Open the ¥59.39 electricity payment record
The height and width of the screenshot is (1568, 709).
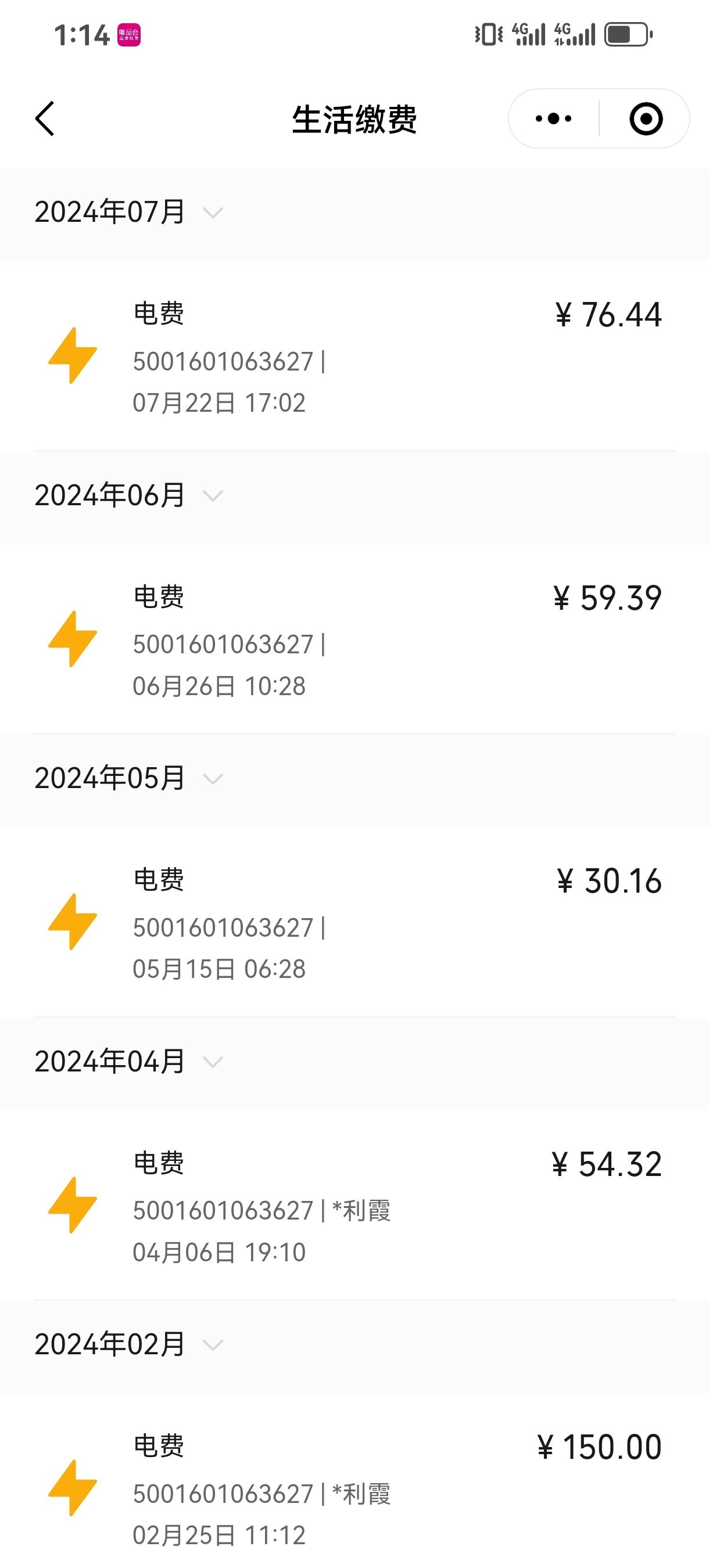tap(354, 639)
